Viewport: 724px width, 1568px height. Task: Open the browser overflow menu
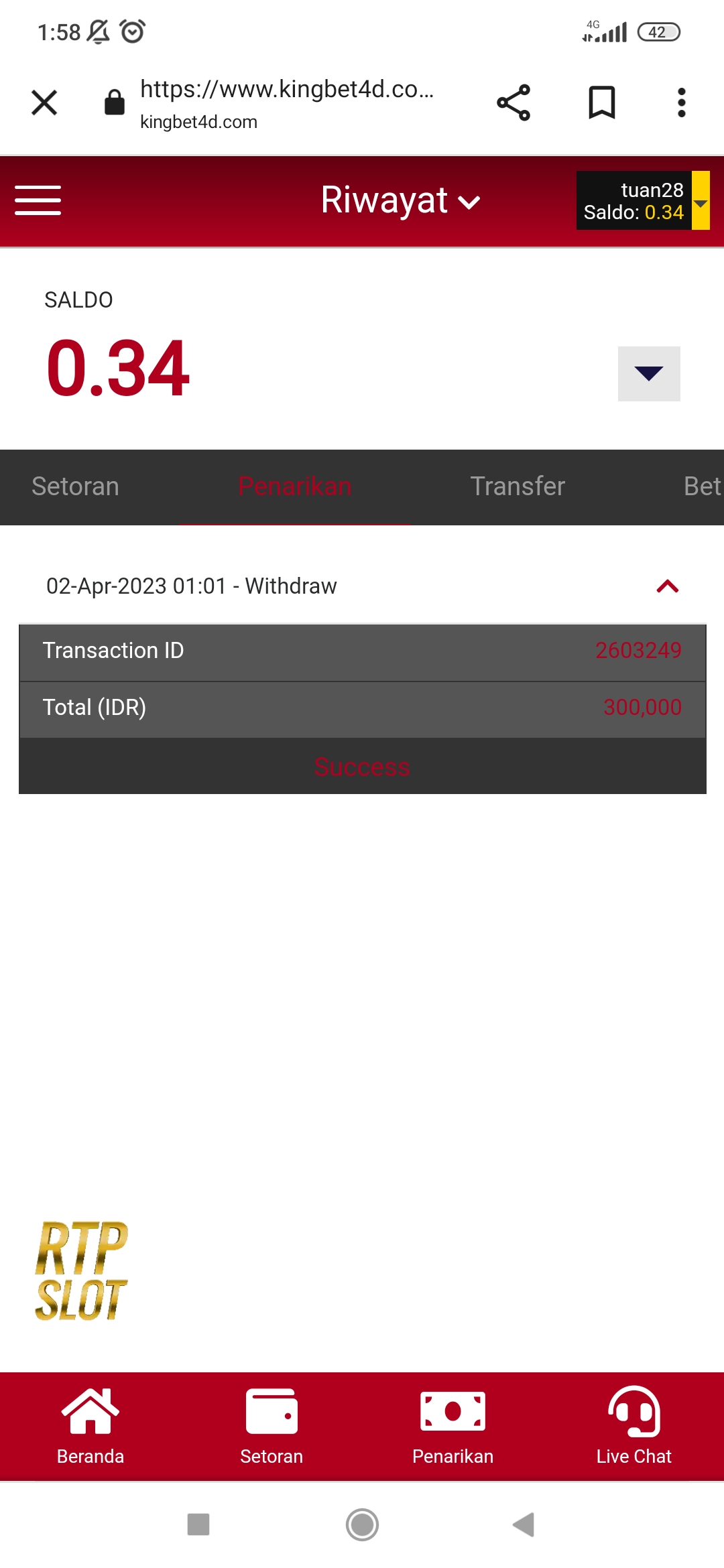(x=681, y=103)
